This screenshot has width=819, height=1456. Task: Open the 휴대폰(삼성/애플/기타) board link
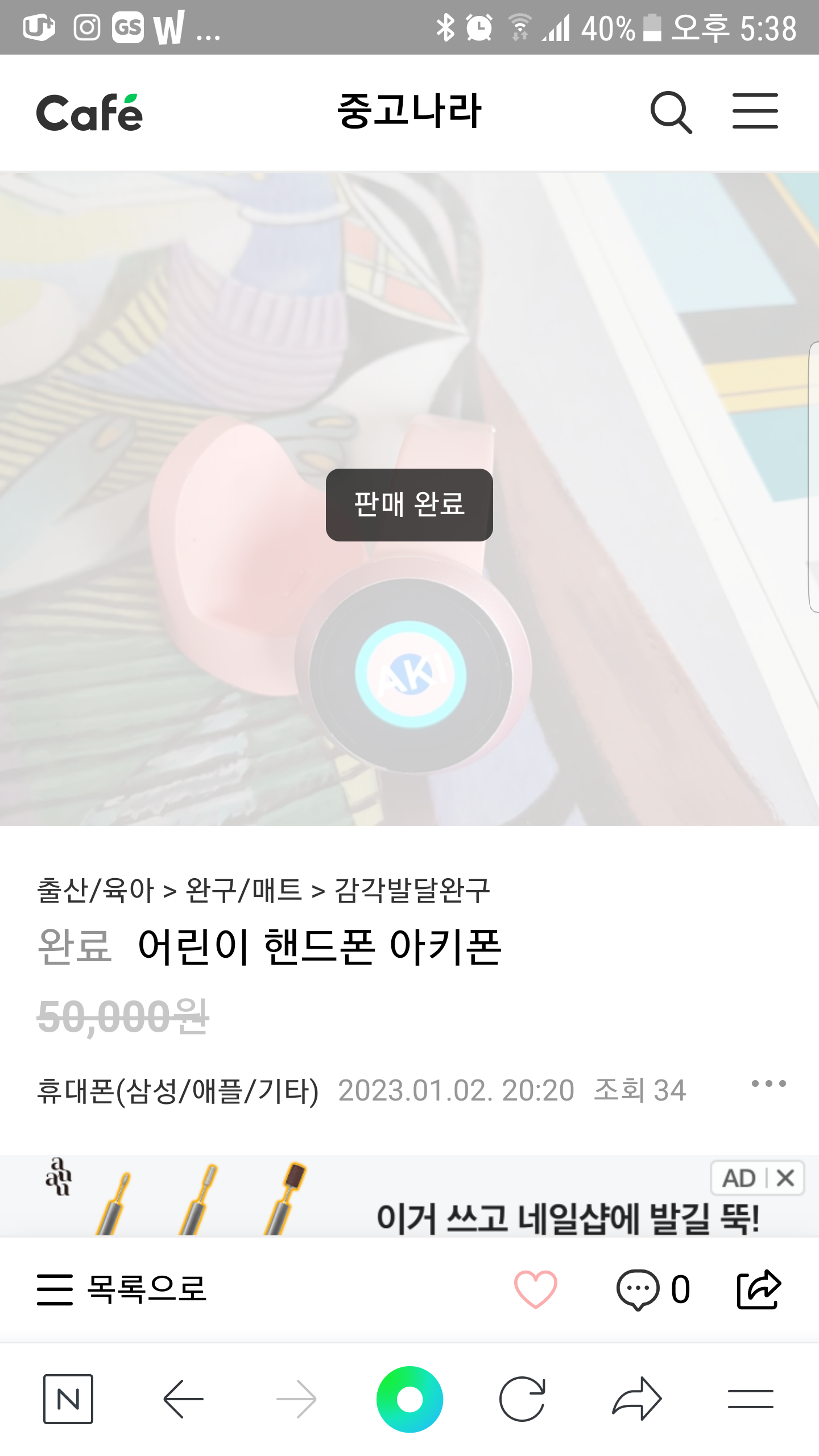(177, 1090)
